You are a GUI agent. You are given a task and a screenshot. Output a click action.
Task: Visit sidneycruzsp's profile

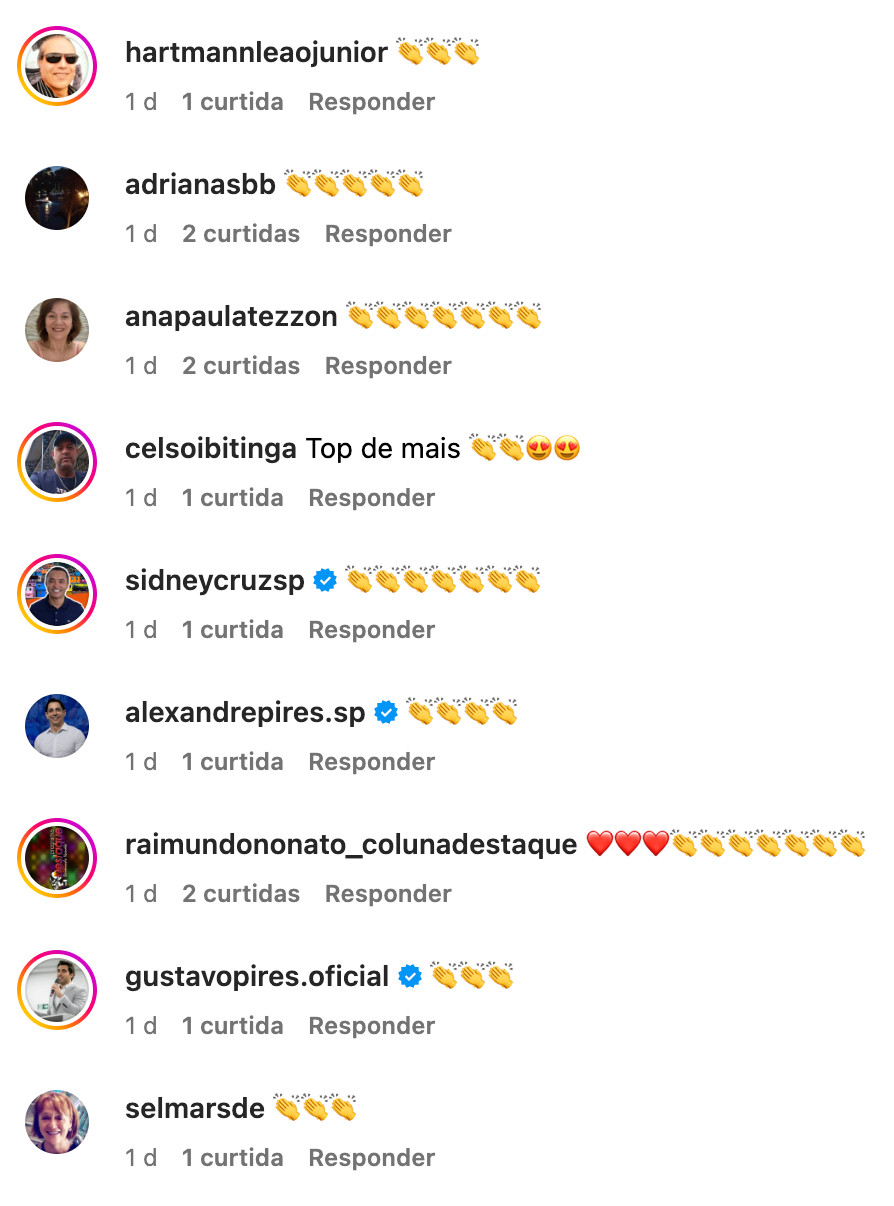point(214,581)
